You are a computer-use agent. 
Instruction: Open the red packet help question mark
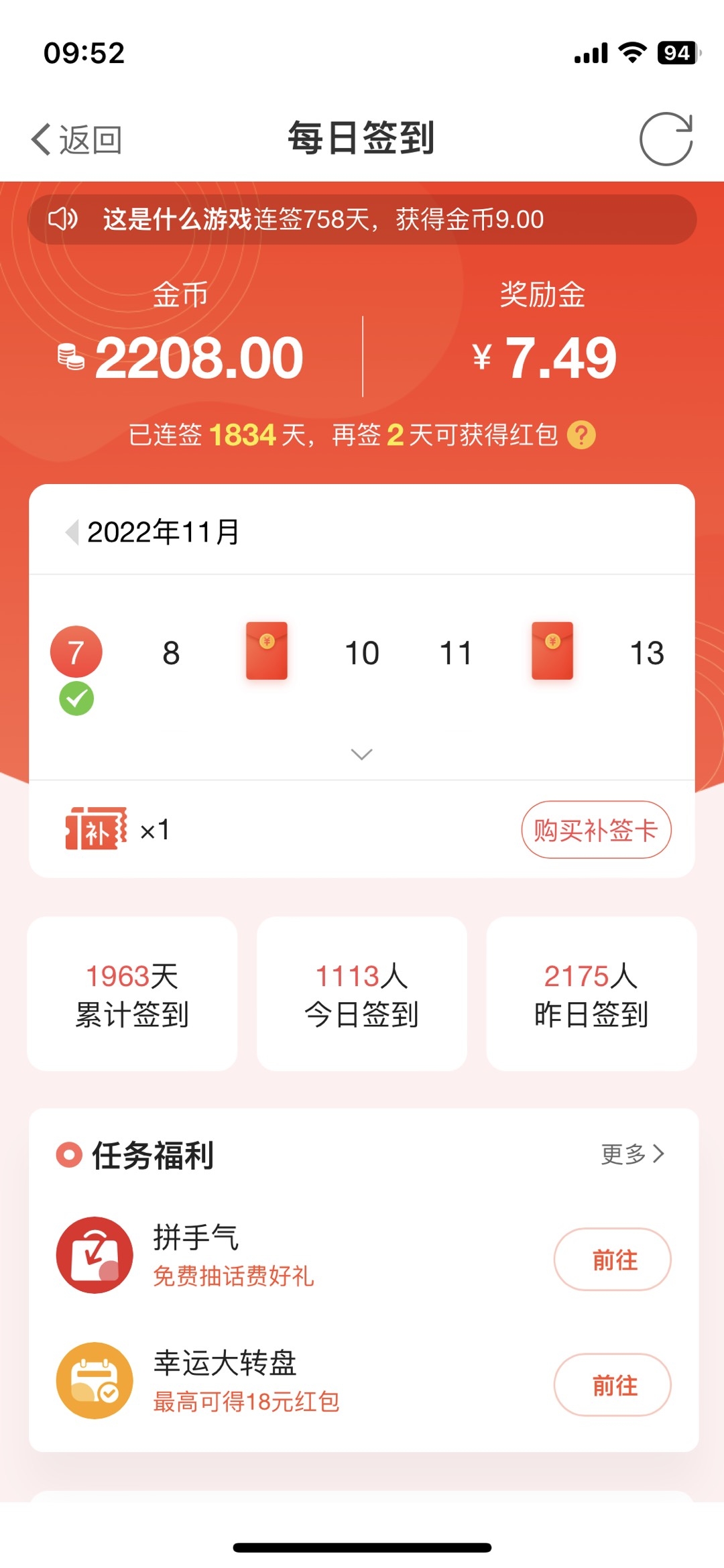581,435
